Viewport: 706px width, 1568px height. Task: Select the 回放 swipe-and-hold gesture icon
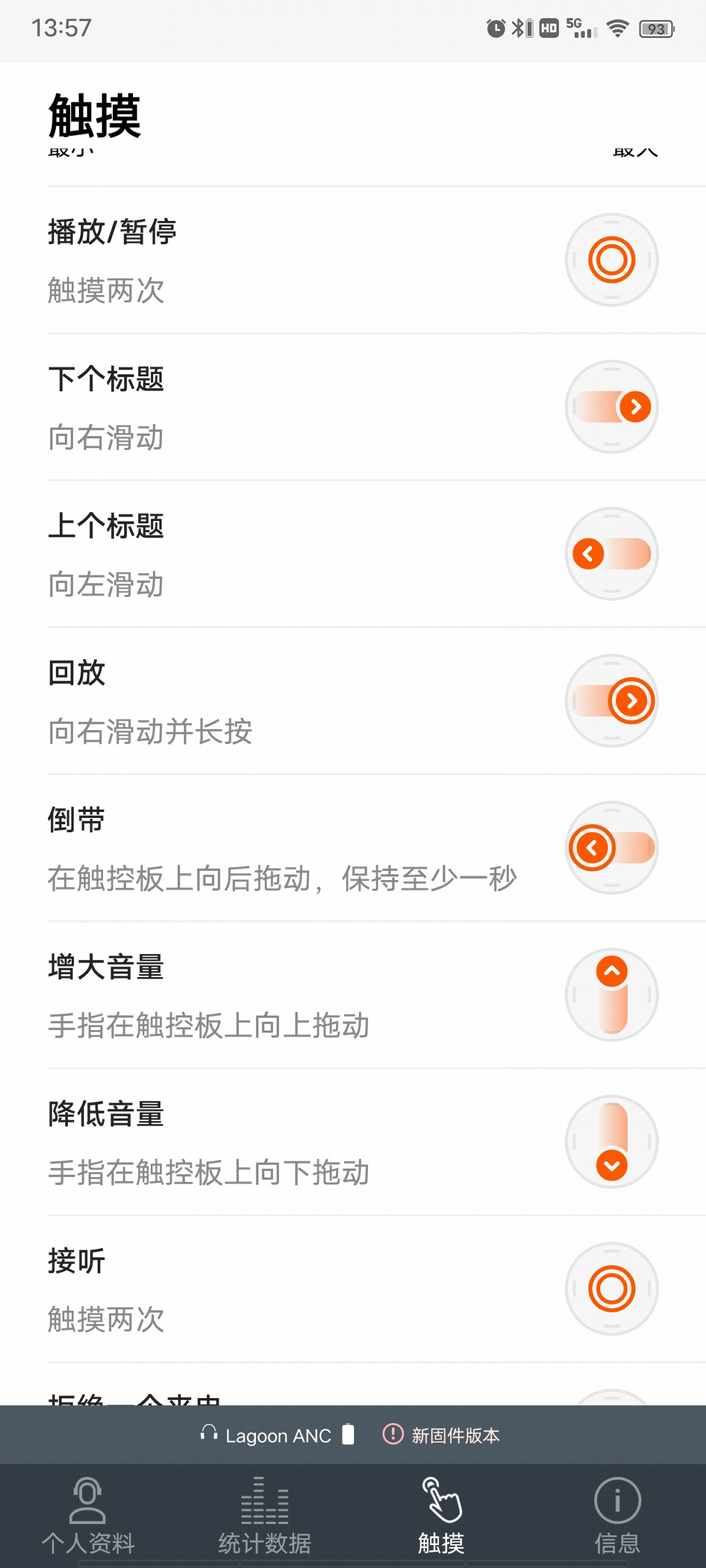pos(612,700)
